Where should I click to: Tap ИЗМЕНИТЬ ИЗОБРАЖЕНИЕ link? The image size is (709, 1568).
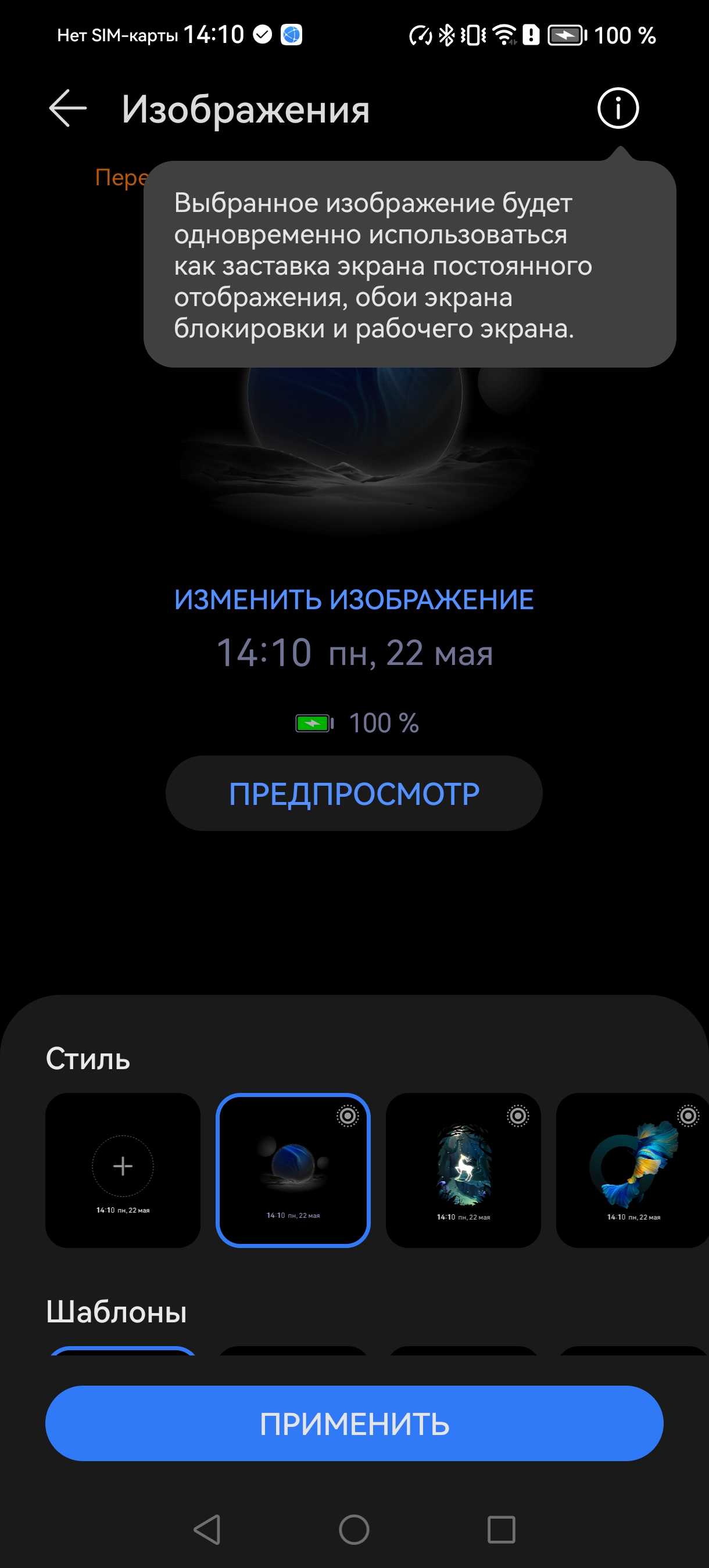[x=354, y=599]
